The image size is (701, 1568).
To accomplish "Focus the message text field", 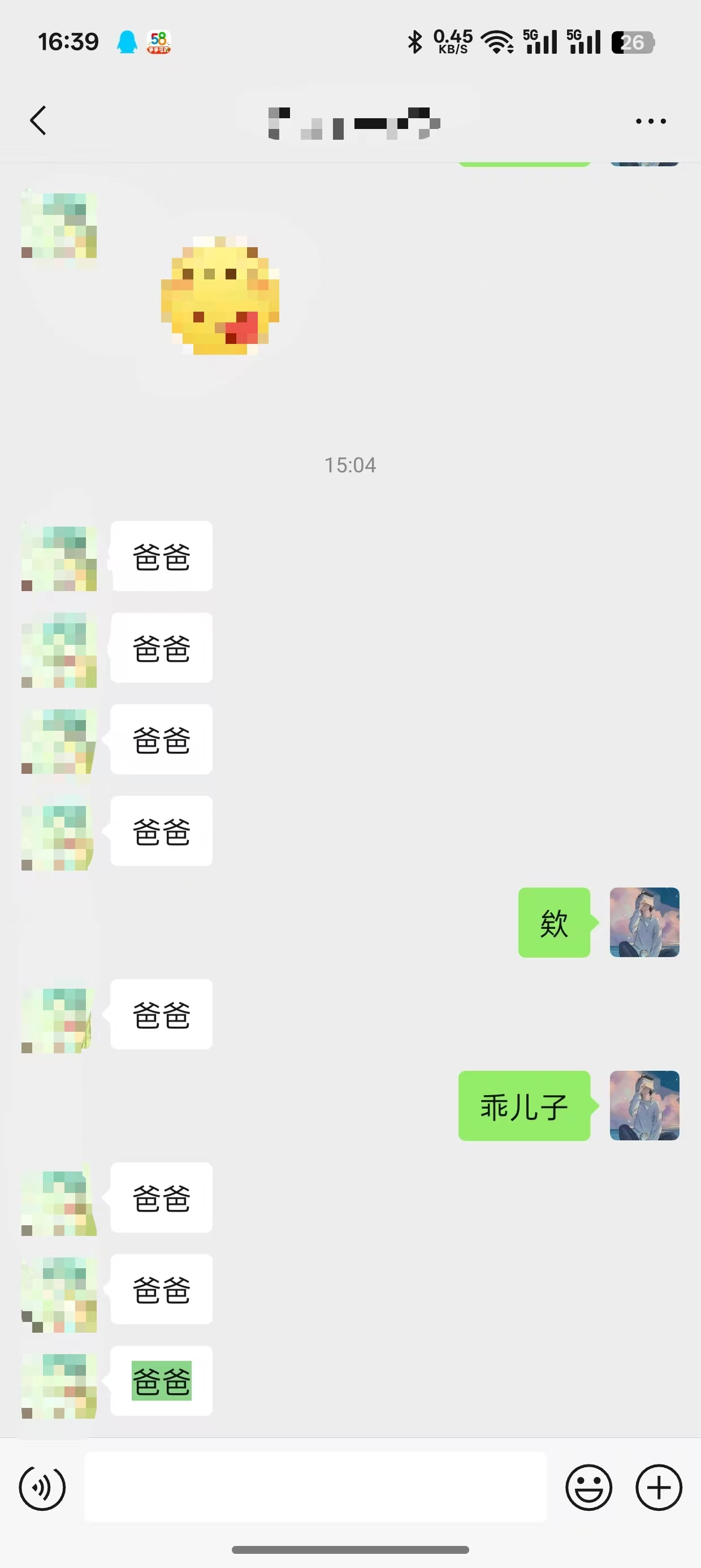I will (314, 1487).
